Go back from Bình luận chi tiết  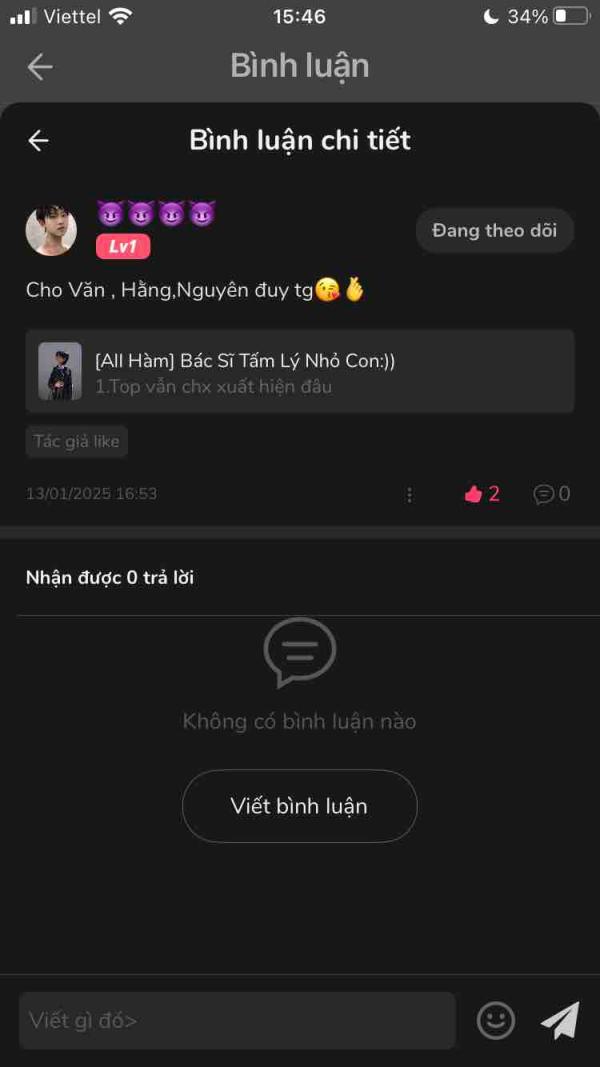(38, 141)
